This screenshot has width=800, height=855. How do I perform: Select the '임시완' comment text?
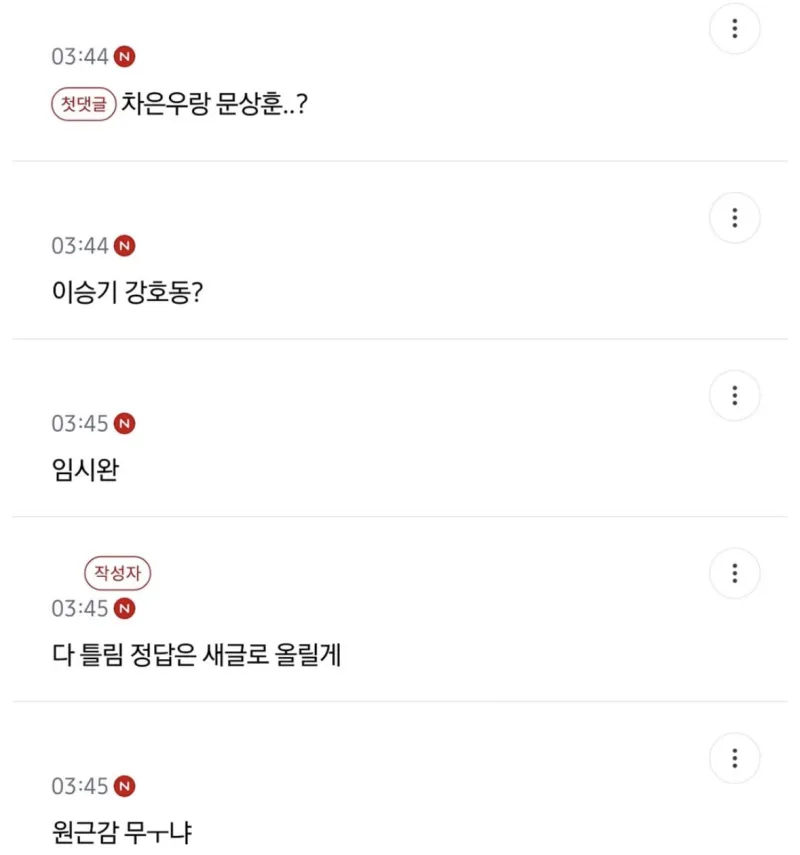point(85,470)
